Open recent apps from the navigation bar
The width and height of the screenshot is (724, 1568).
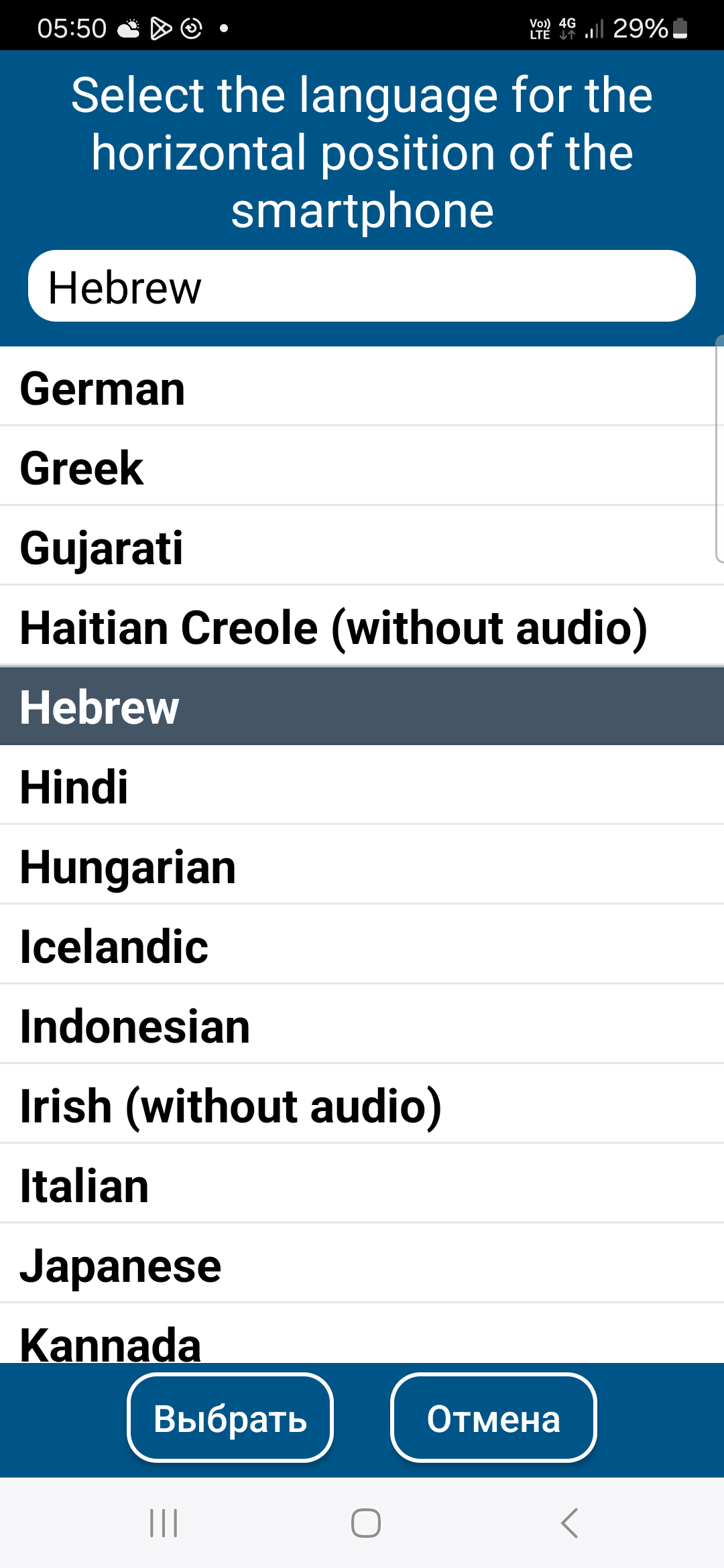pyautogui.click(x=164, y=1523)
